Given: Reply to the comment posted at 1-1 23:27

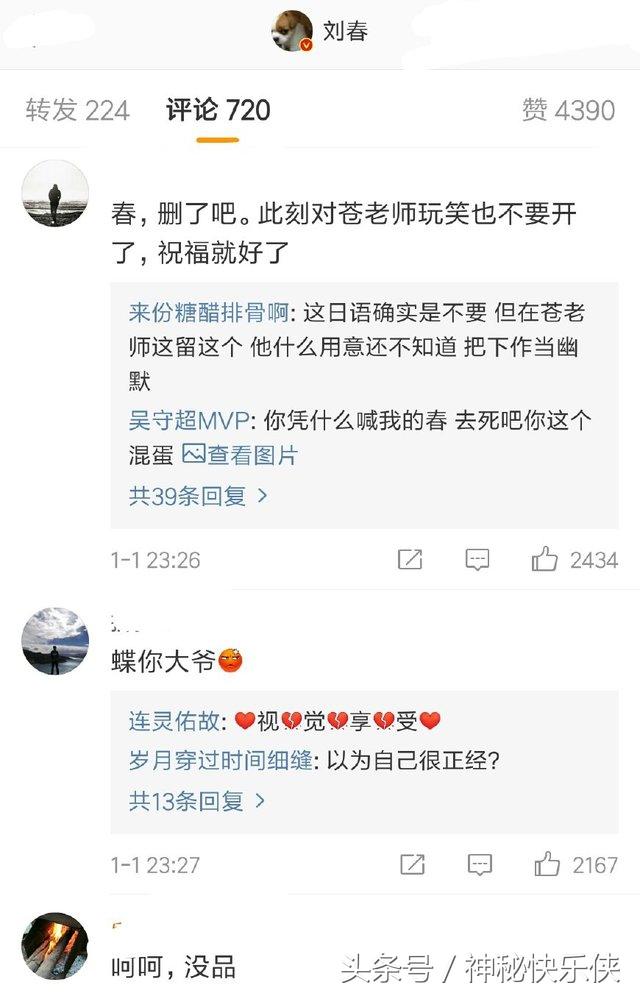Looking at the screenshot, I should tap(478, 864).
